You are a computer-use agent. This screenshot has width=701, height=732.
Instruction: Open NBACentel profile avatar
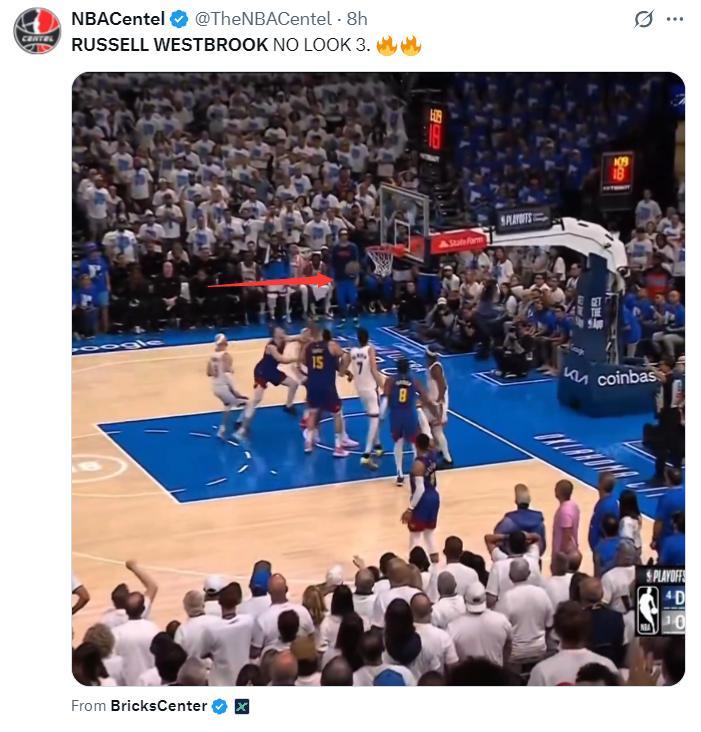37,29
